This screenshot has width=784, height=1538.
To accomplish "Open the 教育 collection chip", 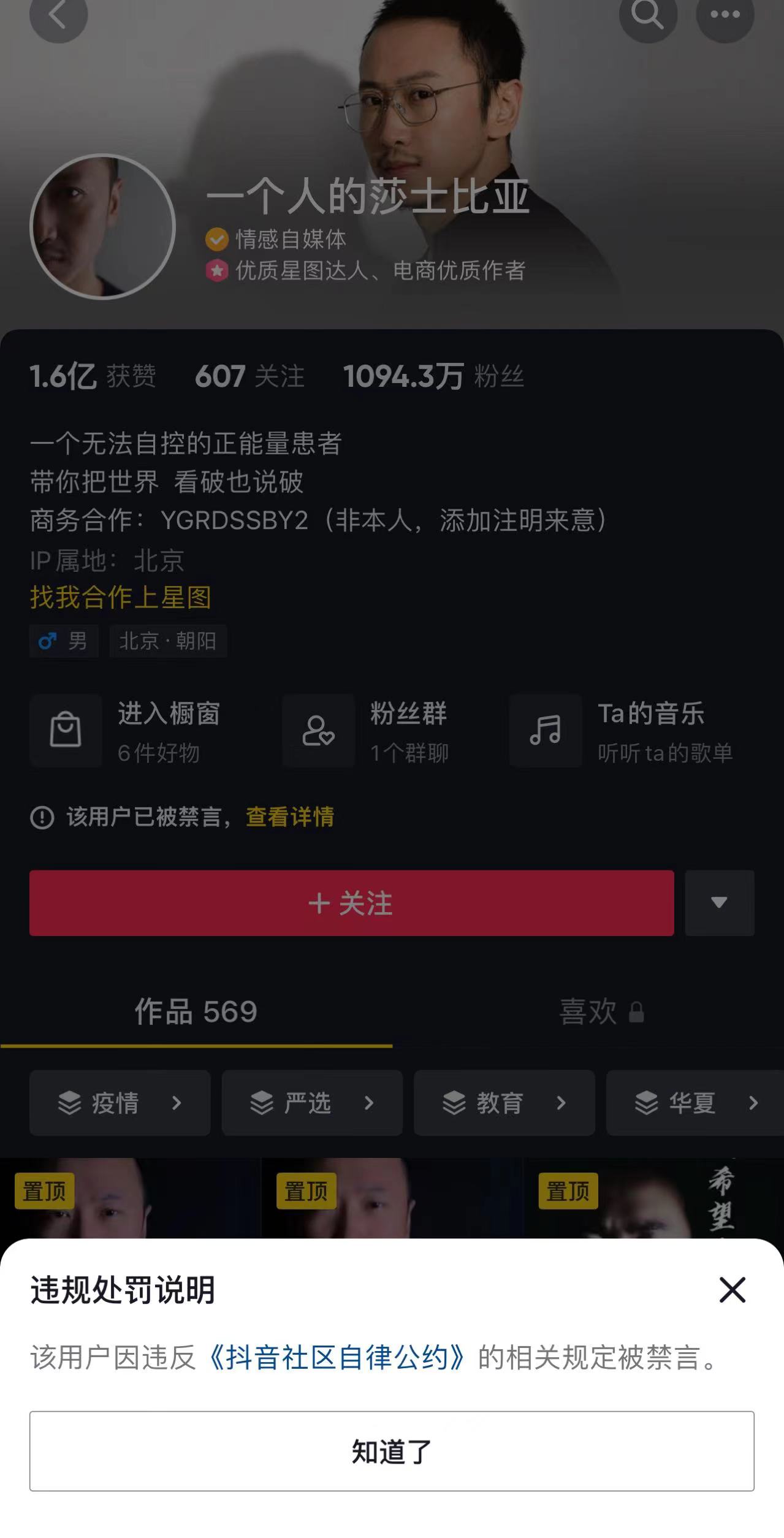I will 504,1103.
